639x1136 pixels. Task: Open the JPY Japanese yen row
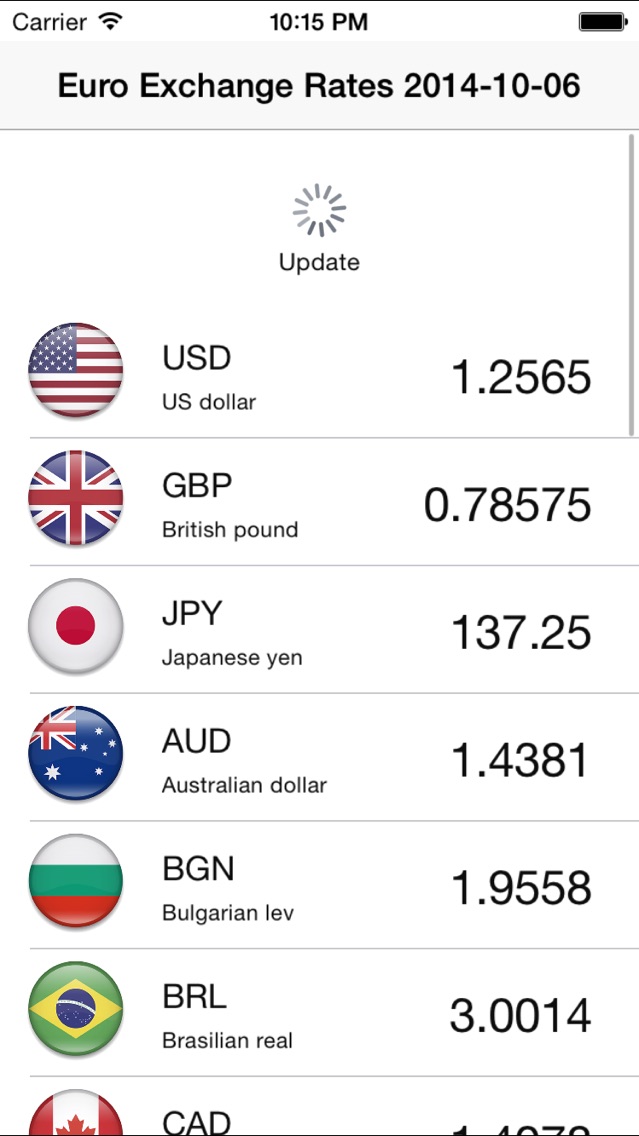(x=320, y=629)
